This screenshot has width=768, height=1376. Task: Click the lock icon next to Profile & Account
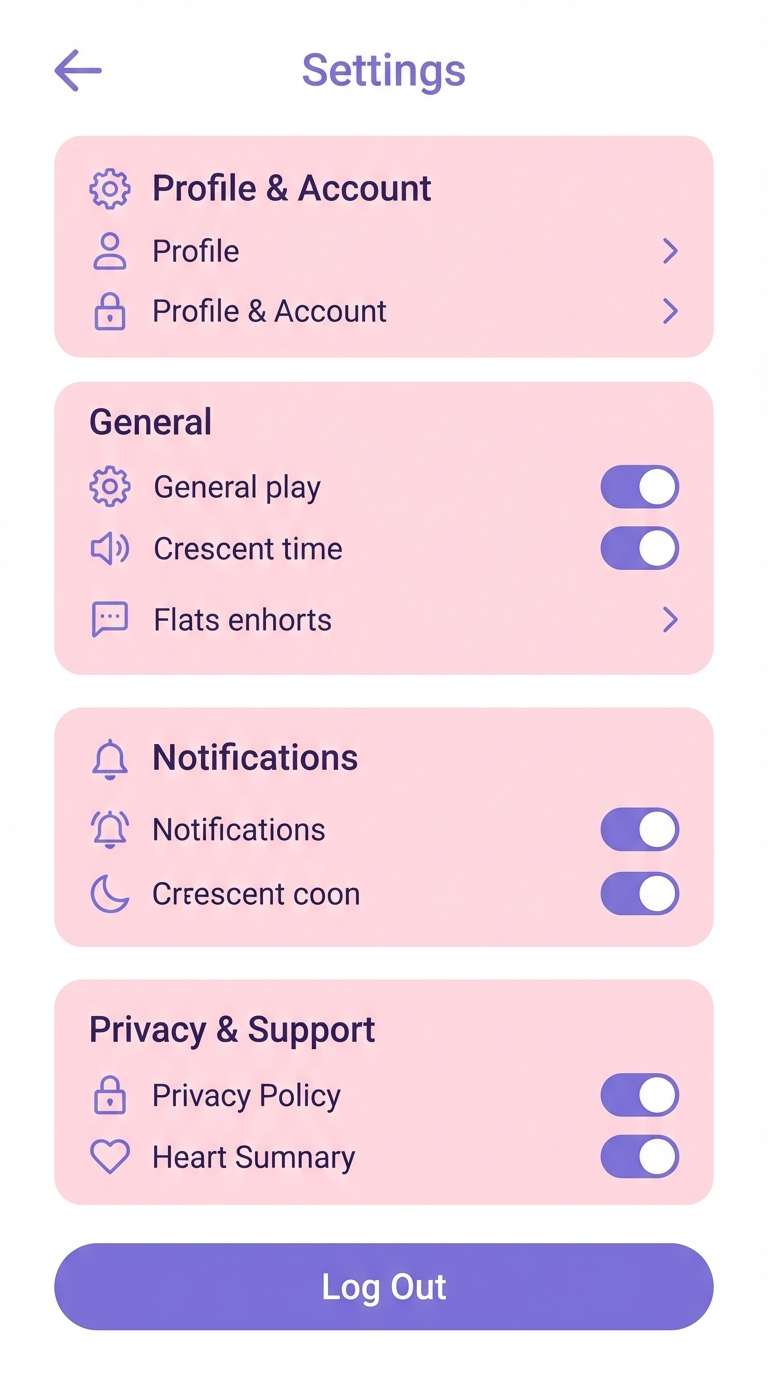tap(110, 311)
